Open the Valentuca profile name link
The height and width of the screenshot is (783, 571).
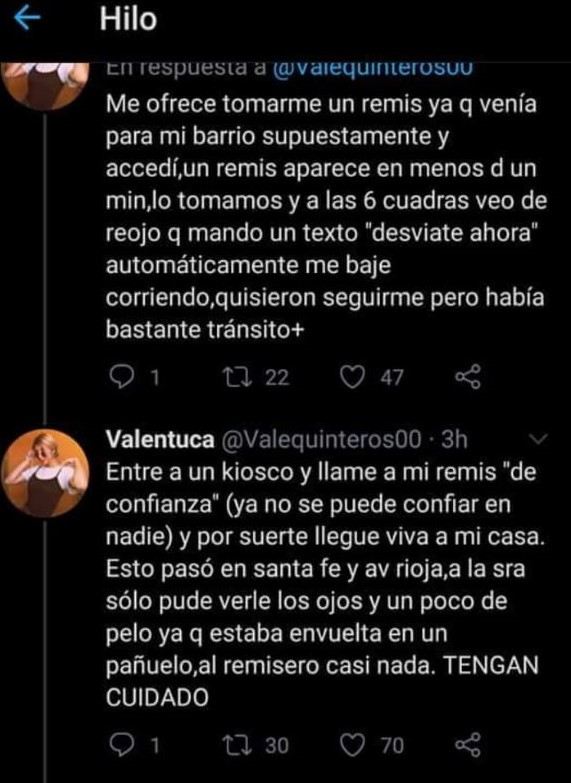160,439
